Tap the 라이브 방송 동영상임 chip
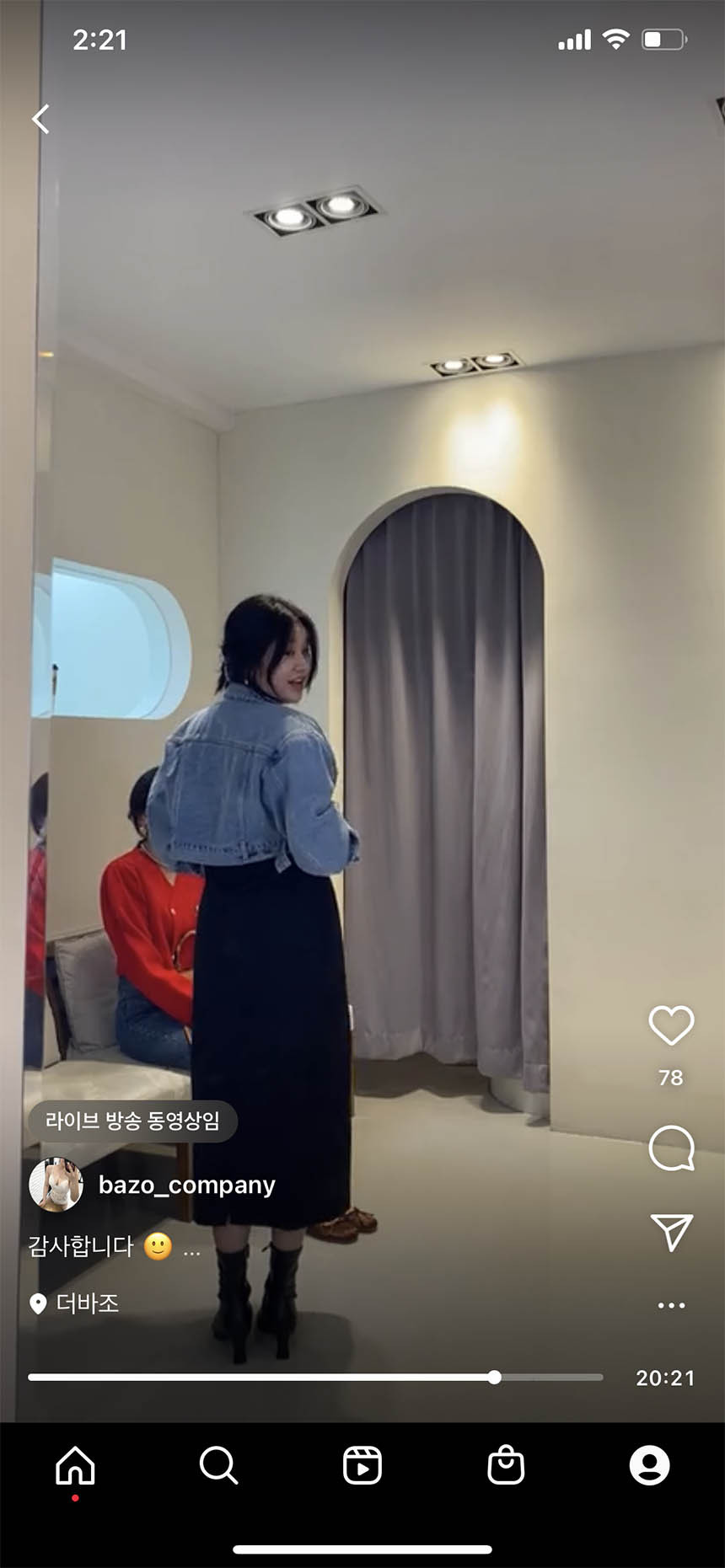725x1568 pixels. 132,1121
